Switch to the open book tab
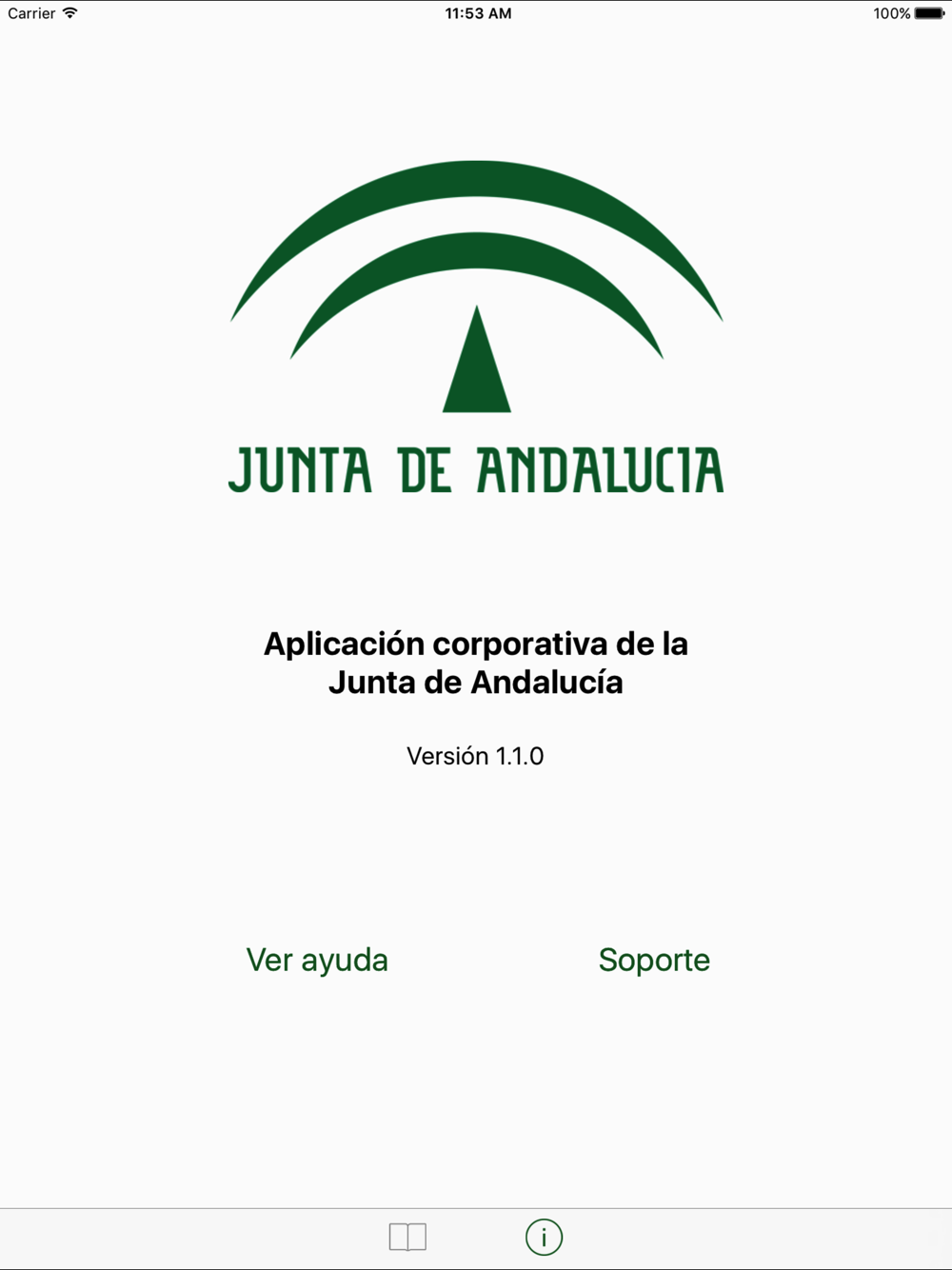Screen dimensions: 952x1270 [x=407, y=1237]
